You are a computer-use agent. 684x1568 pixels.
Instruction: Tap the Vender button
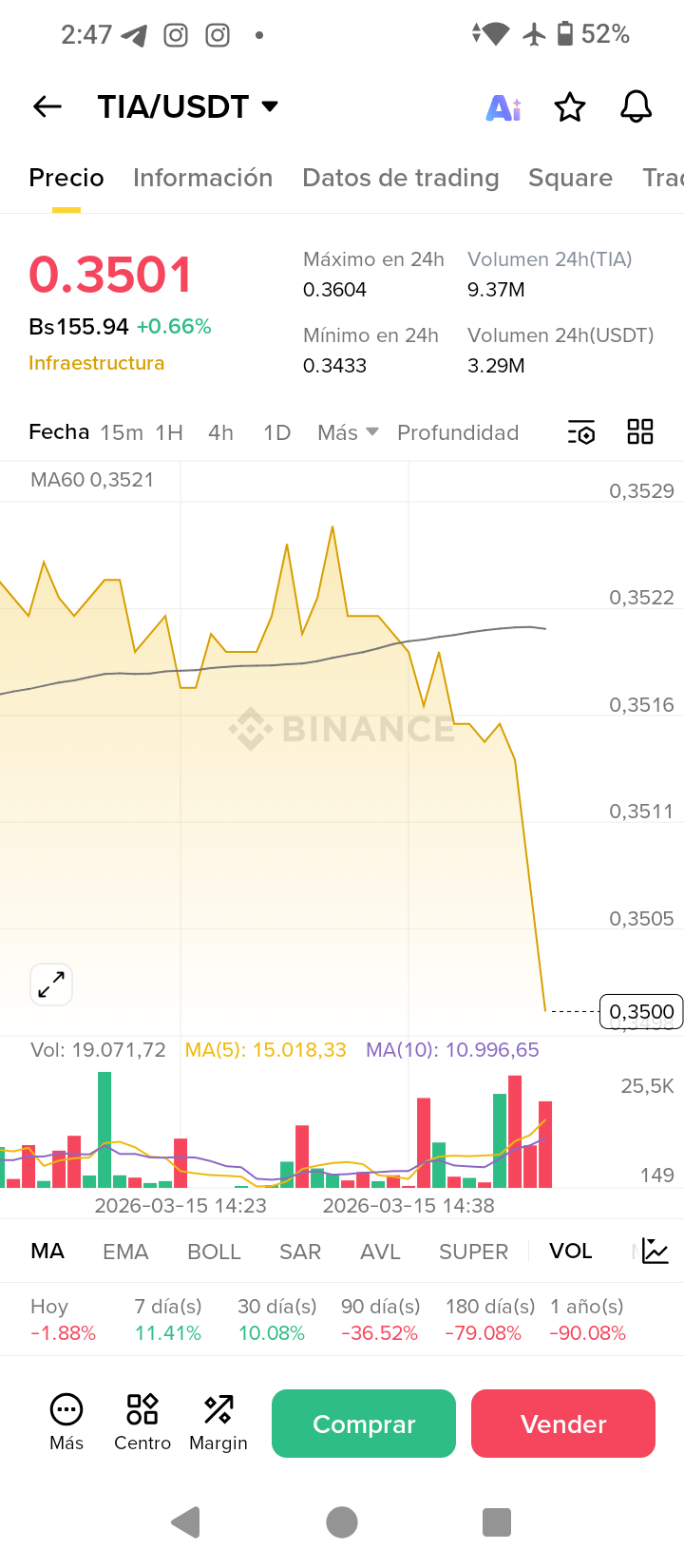pyautogui.click(x=563, y=1424)
